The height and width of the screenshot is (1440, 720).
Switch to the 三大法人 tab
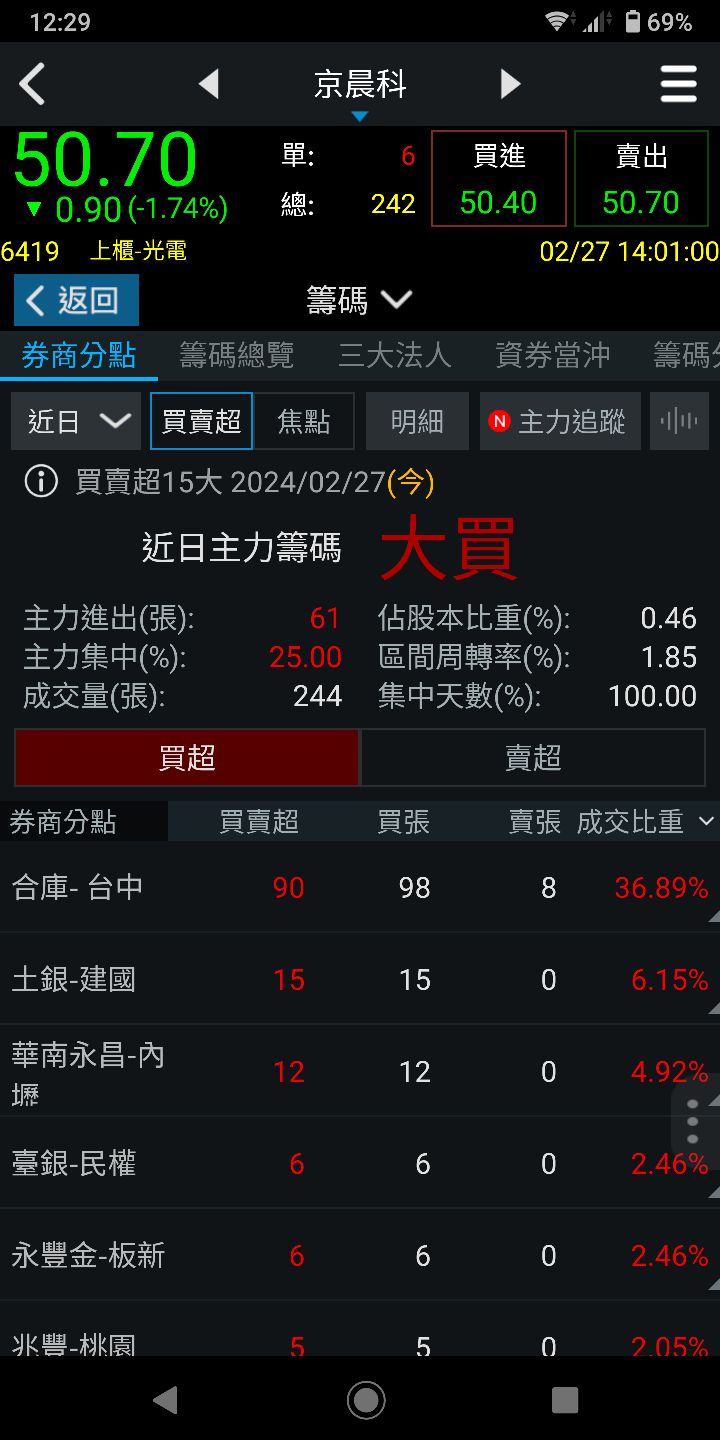pyautogui.click(x=395, y=355)
